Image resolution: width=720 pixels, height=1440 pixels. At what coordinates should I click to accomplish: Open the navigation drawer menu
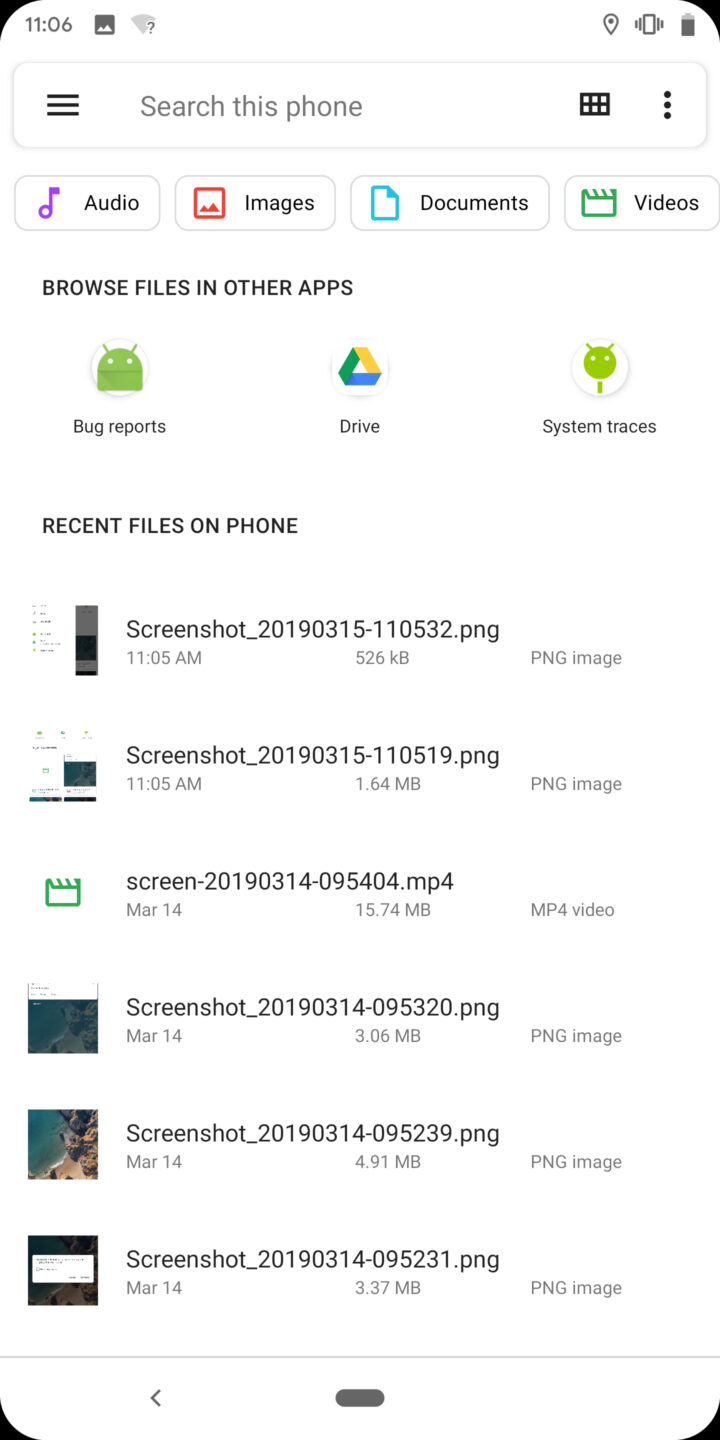pos(63,105)
